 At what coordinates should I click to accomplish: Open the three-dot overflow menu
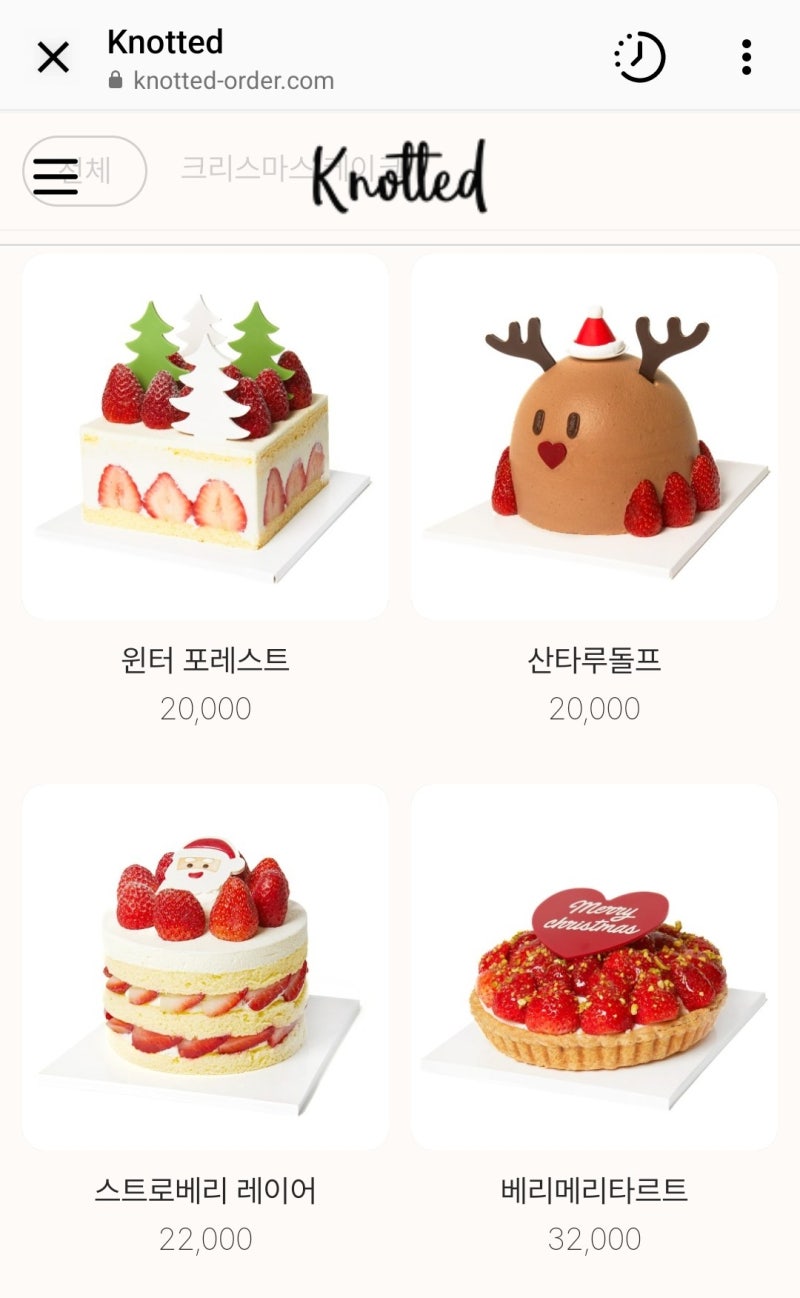[x=746, y=57]
